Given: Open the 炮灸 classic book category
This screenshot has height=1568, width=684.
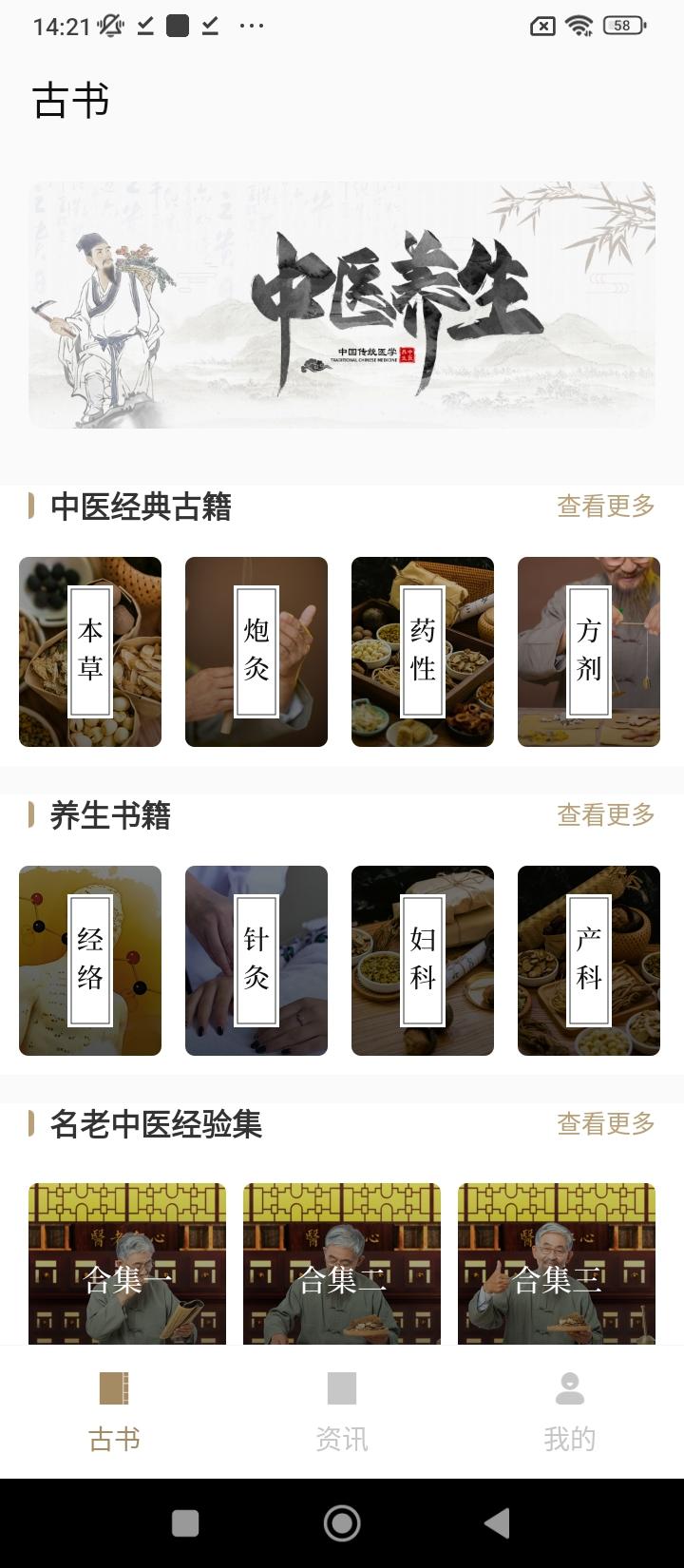Looking at the screenshot, I should point(256,651).
